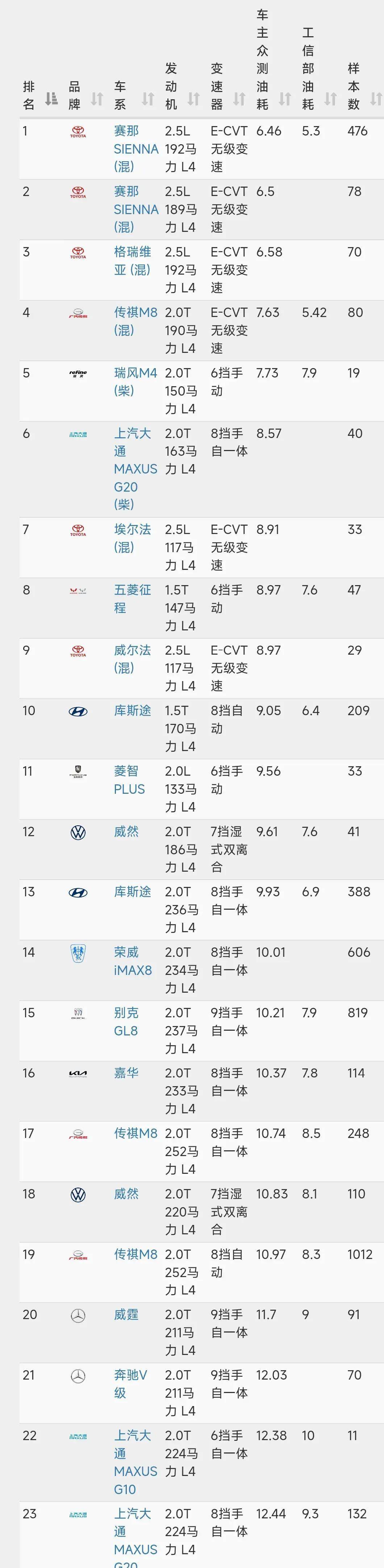Sort by 样本数 column

pos(375,98)
